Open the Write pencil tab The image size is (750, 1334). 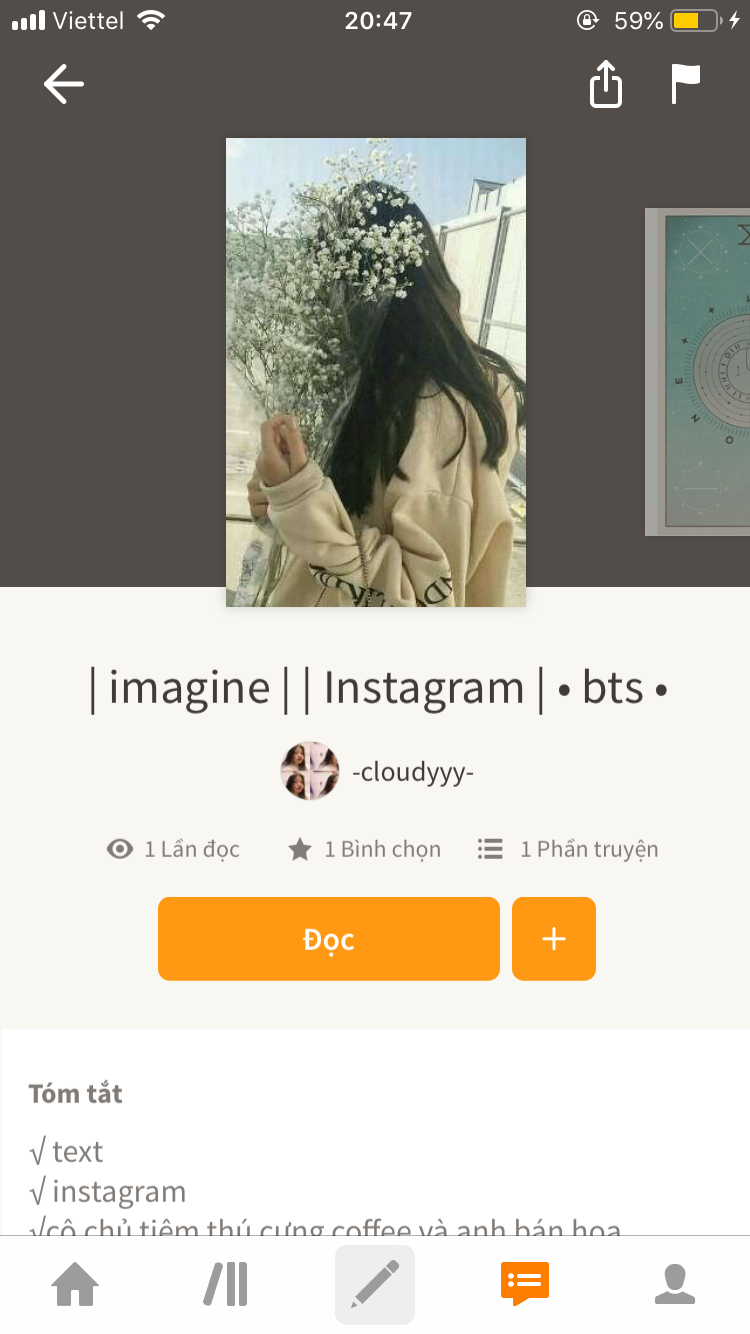tap(375, 1285)
